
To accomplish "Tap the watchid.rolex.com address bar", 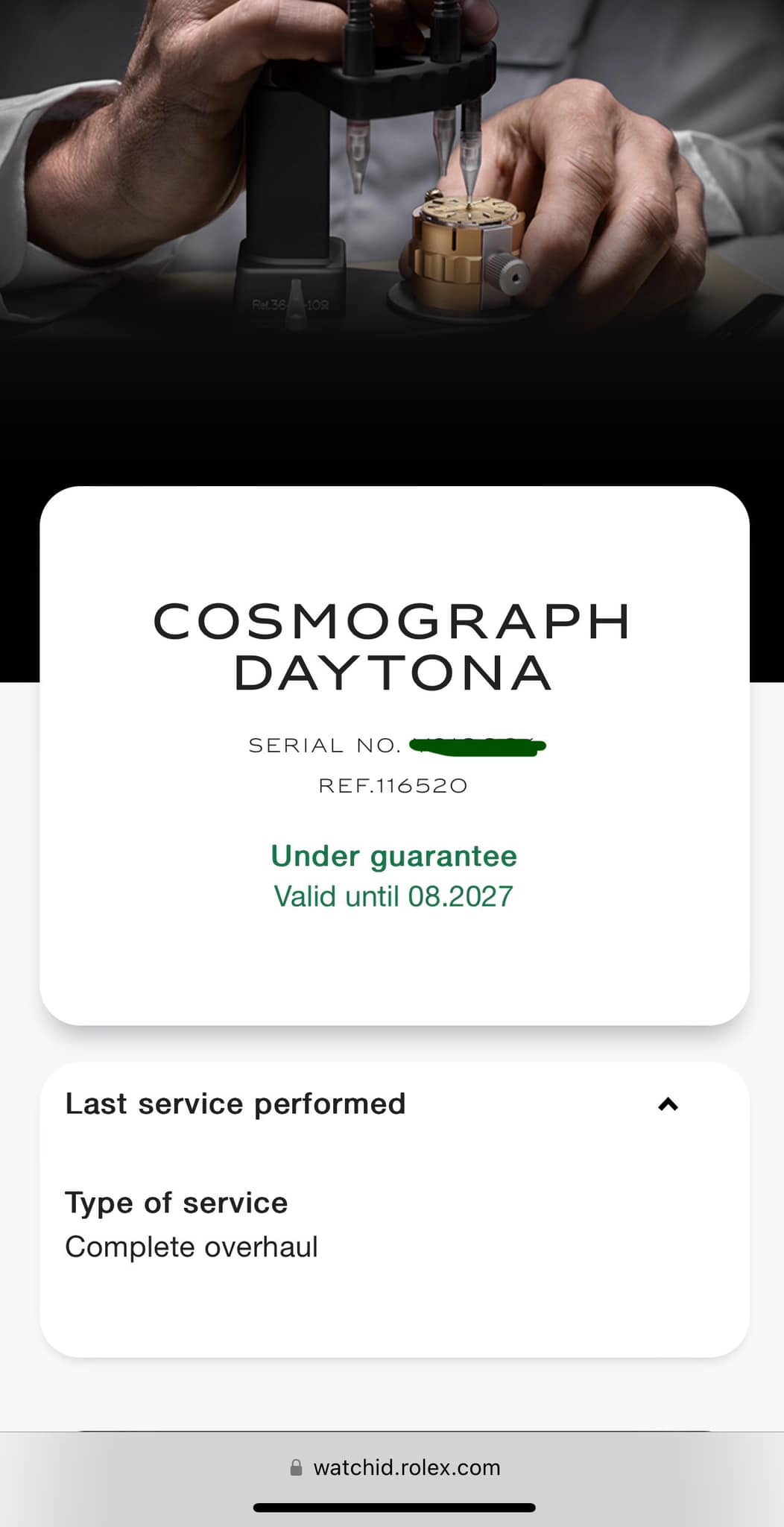I will (395, 1467).
